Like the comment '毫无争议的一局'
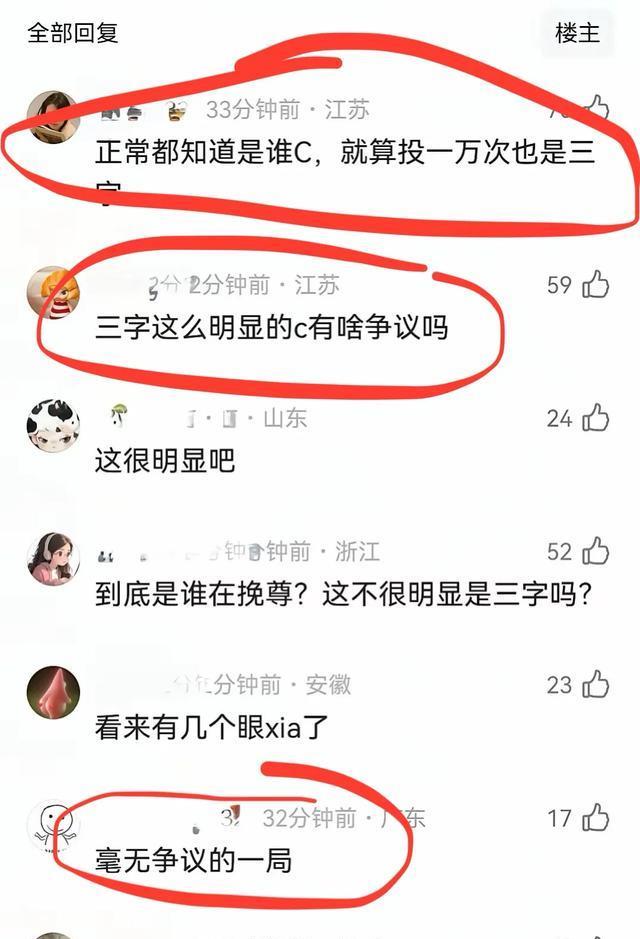This screenshot has height=939, width=640. tap(596, 818)
